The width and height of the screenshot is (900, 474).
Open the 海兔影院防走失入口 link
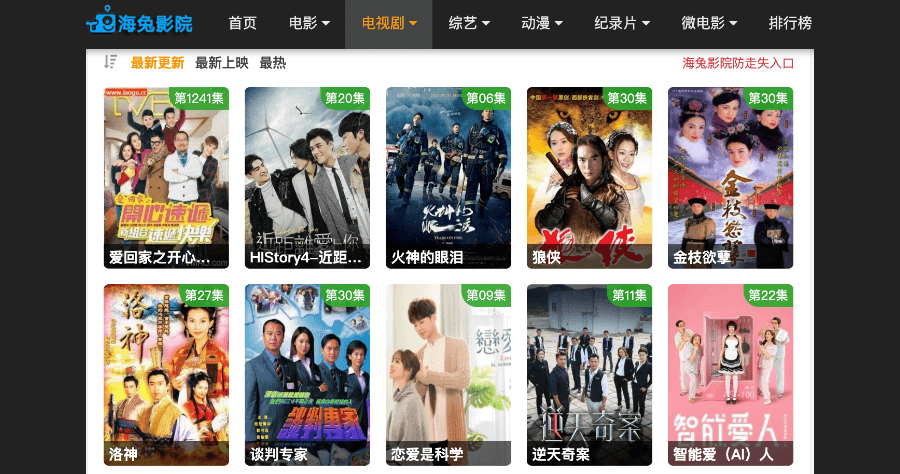[738, 63]
